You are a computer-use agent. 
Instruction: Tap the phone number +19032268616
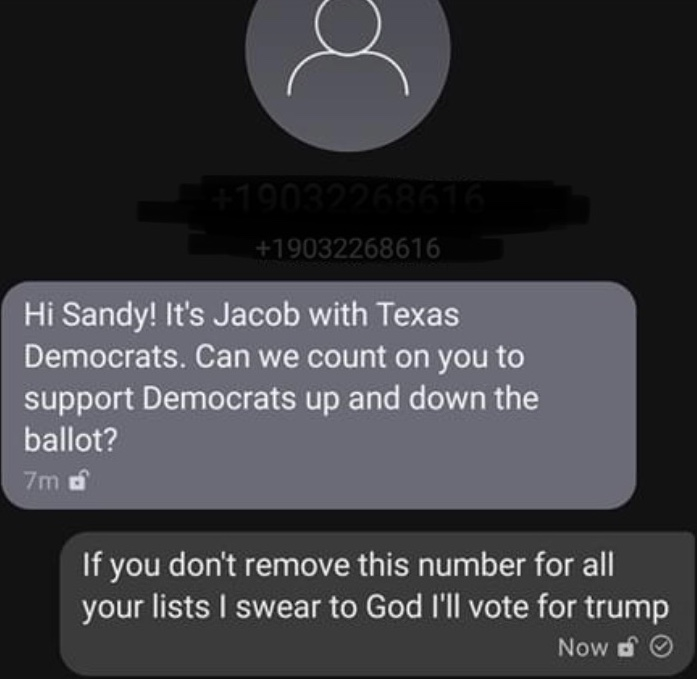(346, 247)
